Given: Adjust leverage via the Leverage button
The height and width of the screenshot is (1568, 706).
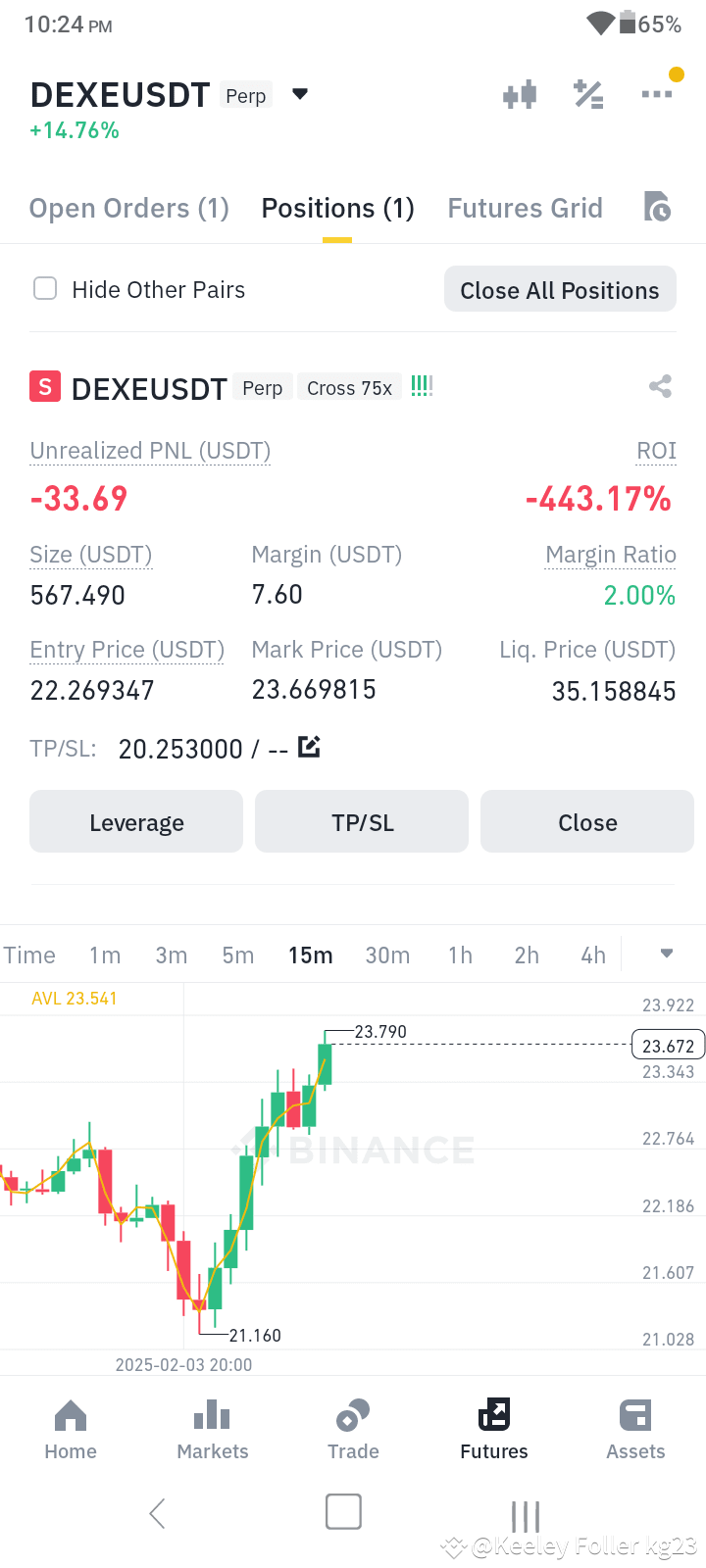Looking at the screenshot, I should (x=135, y=821).
